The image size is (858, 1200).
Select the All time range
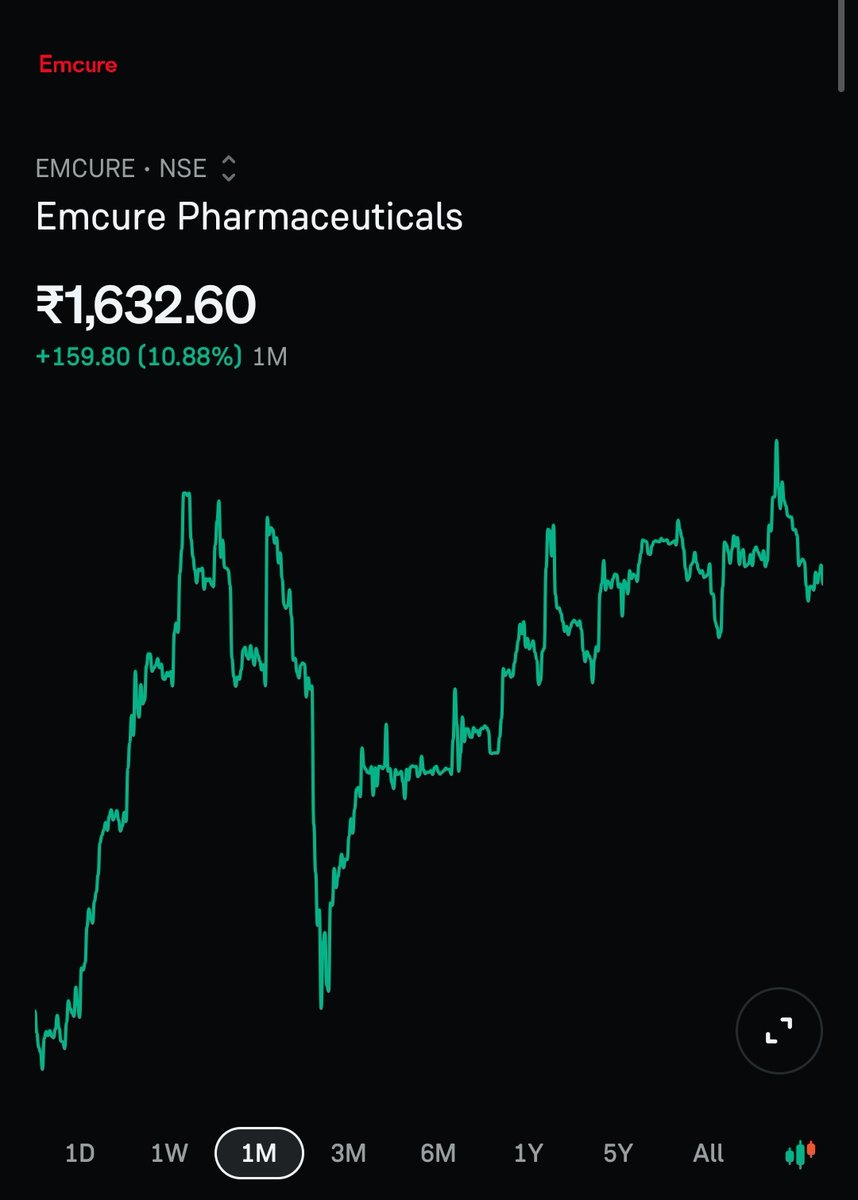pyautogui.click(x=708, y=1153)
